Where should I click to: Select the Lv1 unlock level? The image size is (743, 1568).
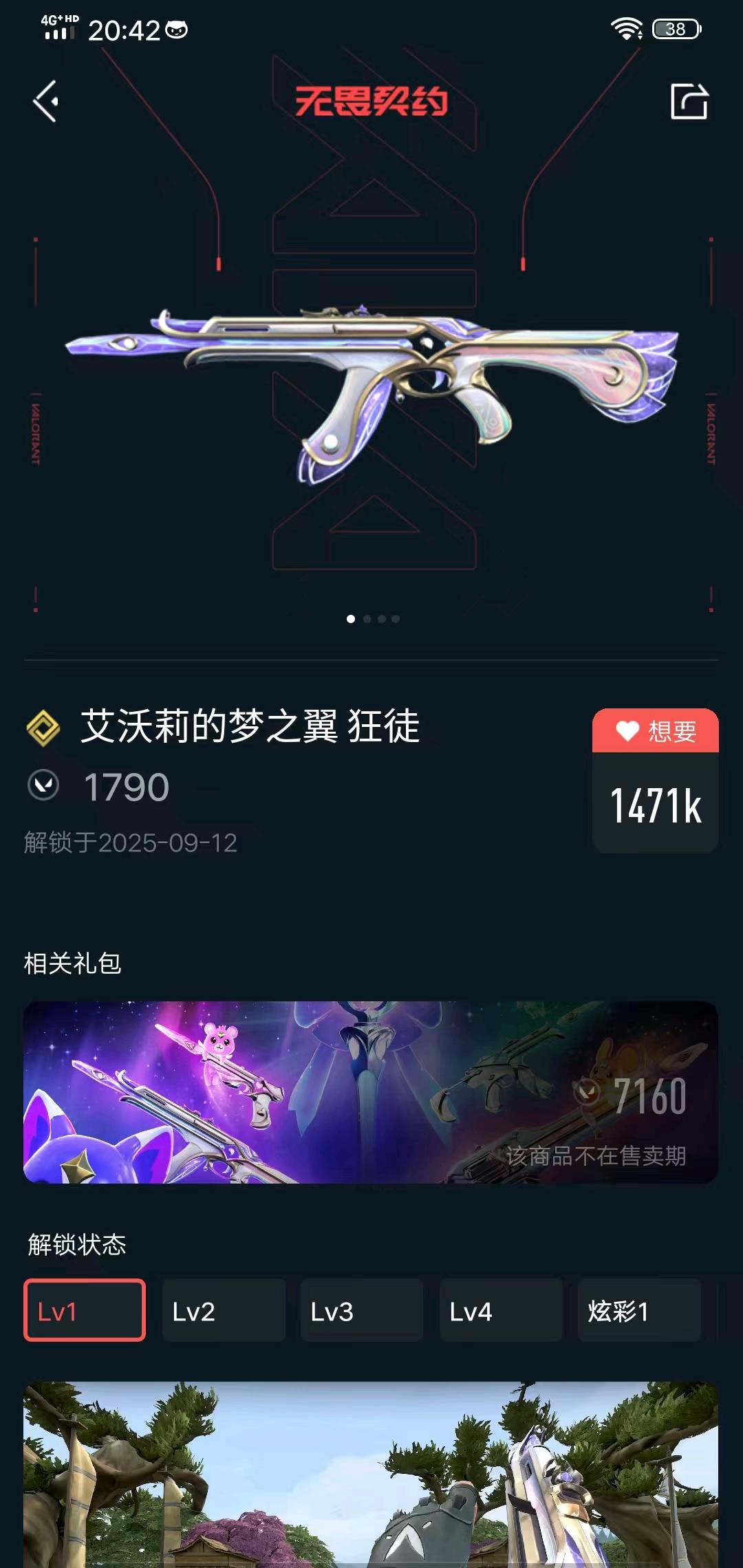[x=85, y=1311]
